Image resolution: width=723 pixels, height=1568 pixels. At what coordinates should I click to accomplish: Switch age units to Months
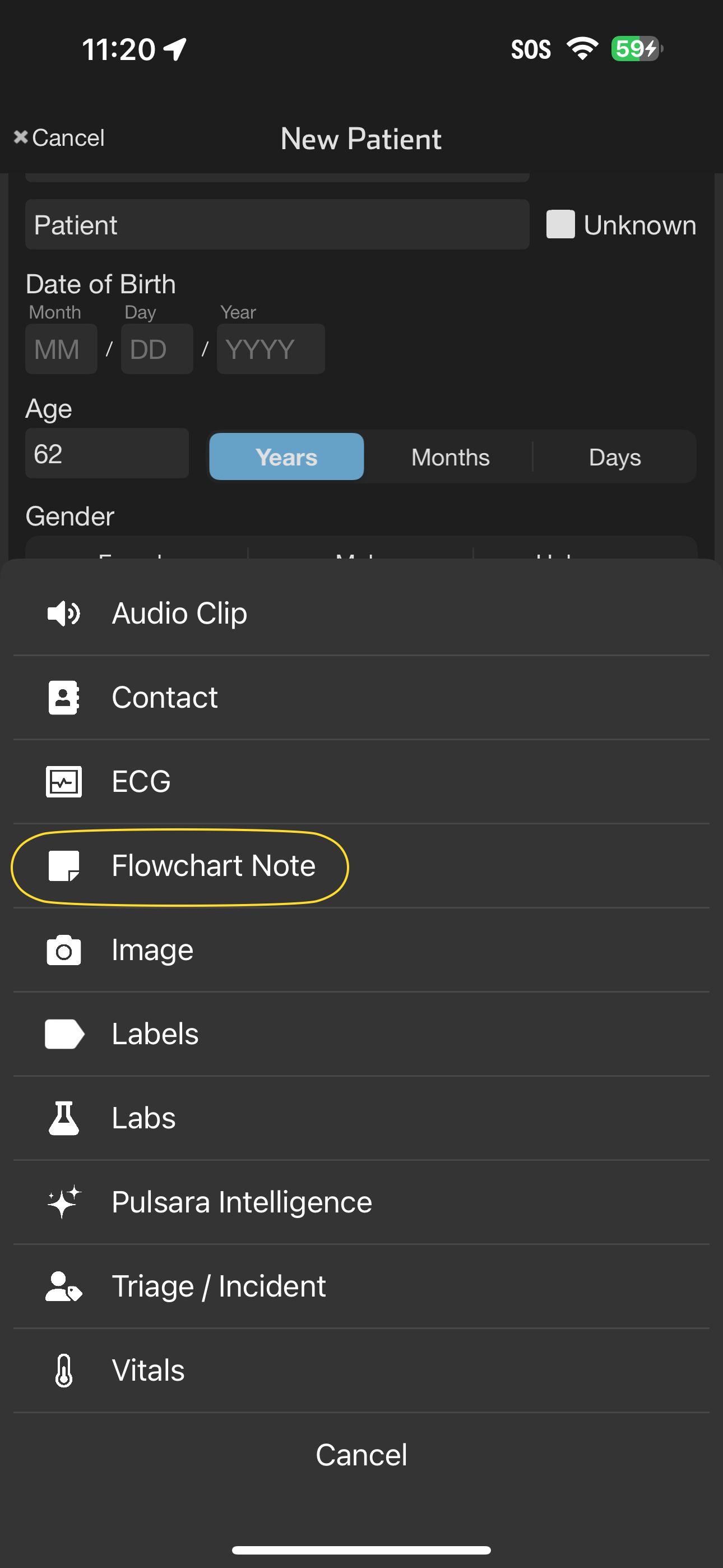click(x=449, y=456)
